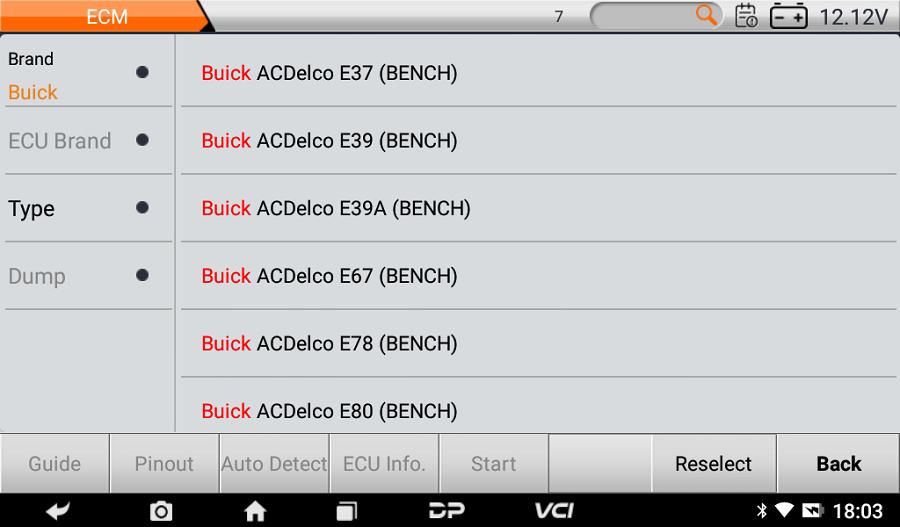The image size is (900, 527).
Task: Pick Buick ACDelco E78 (BENCH)
Action: tap(330, 343)
